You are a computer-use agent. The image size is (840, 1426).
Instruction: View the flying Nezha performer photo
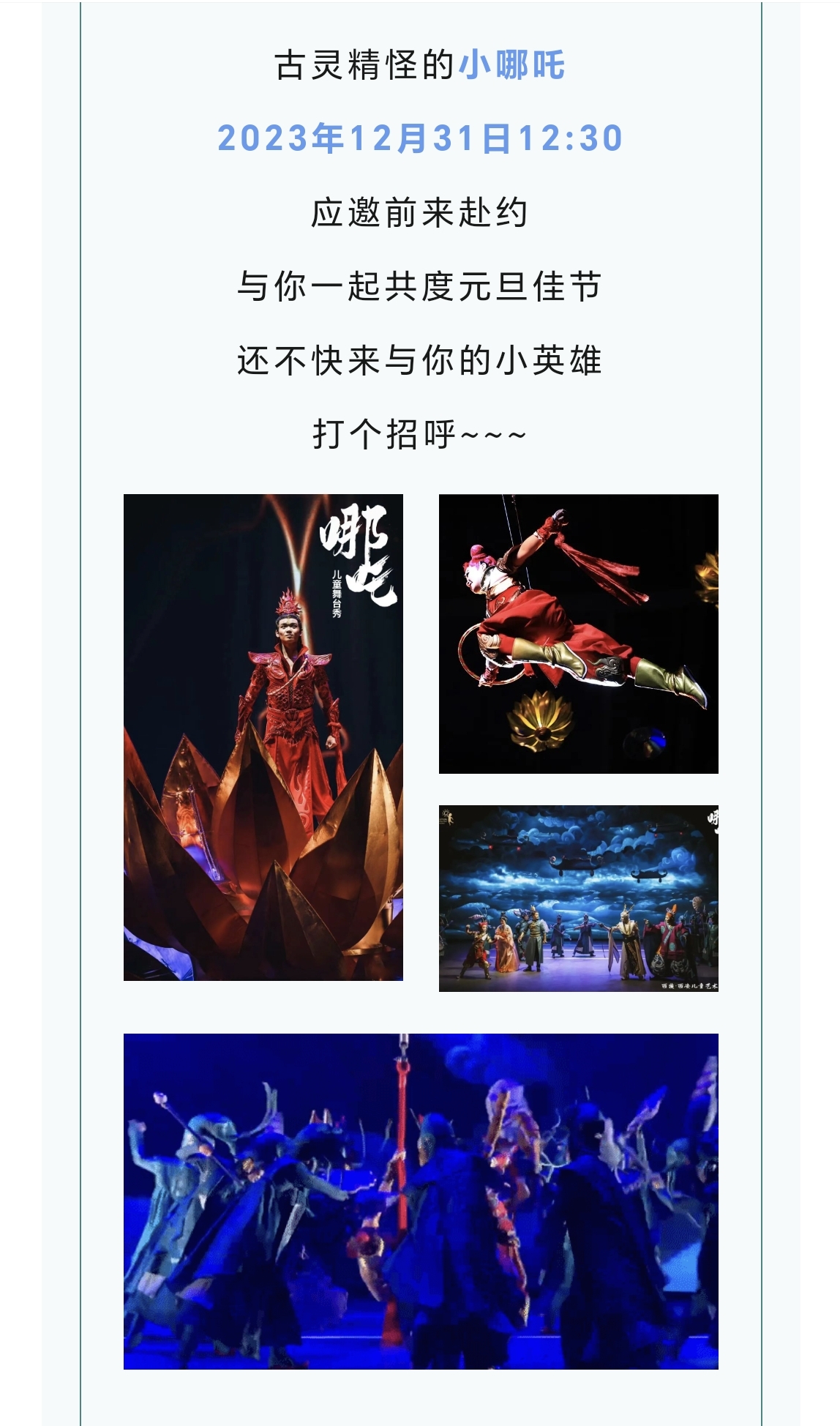click(578, 634)
